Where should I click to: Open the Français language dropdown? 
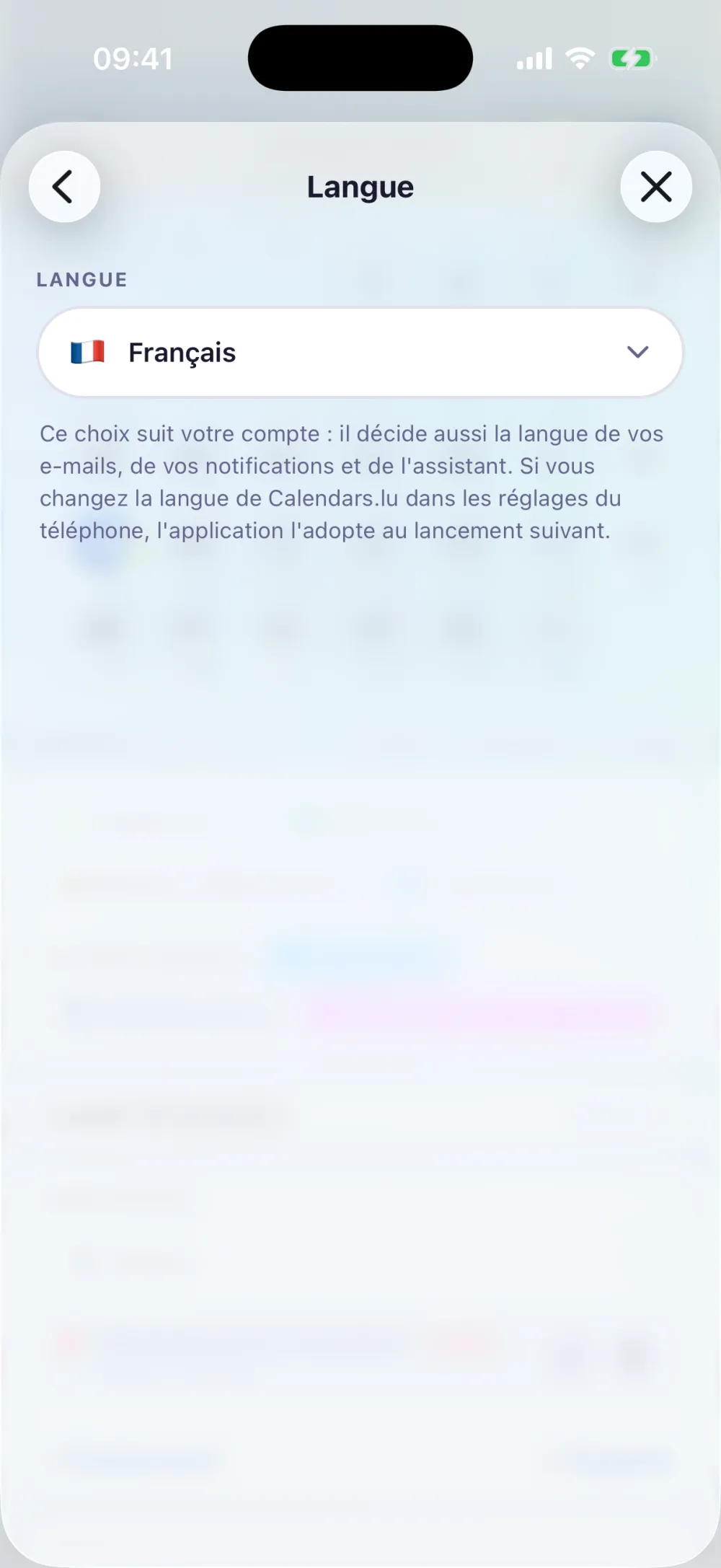click(x=360, y=353)
